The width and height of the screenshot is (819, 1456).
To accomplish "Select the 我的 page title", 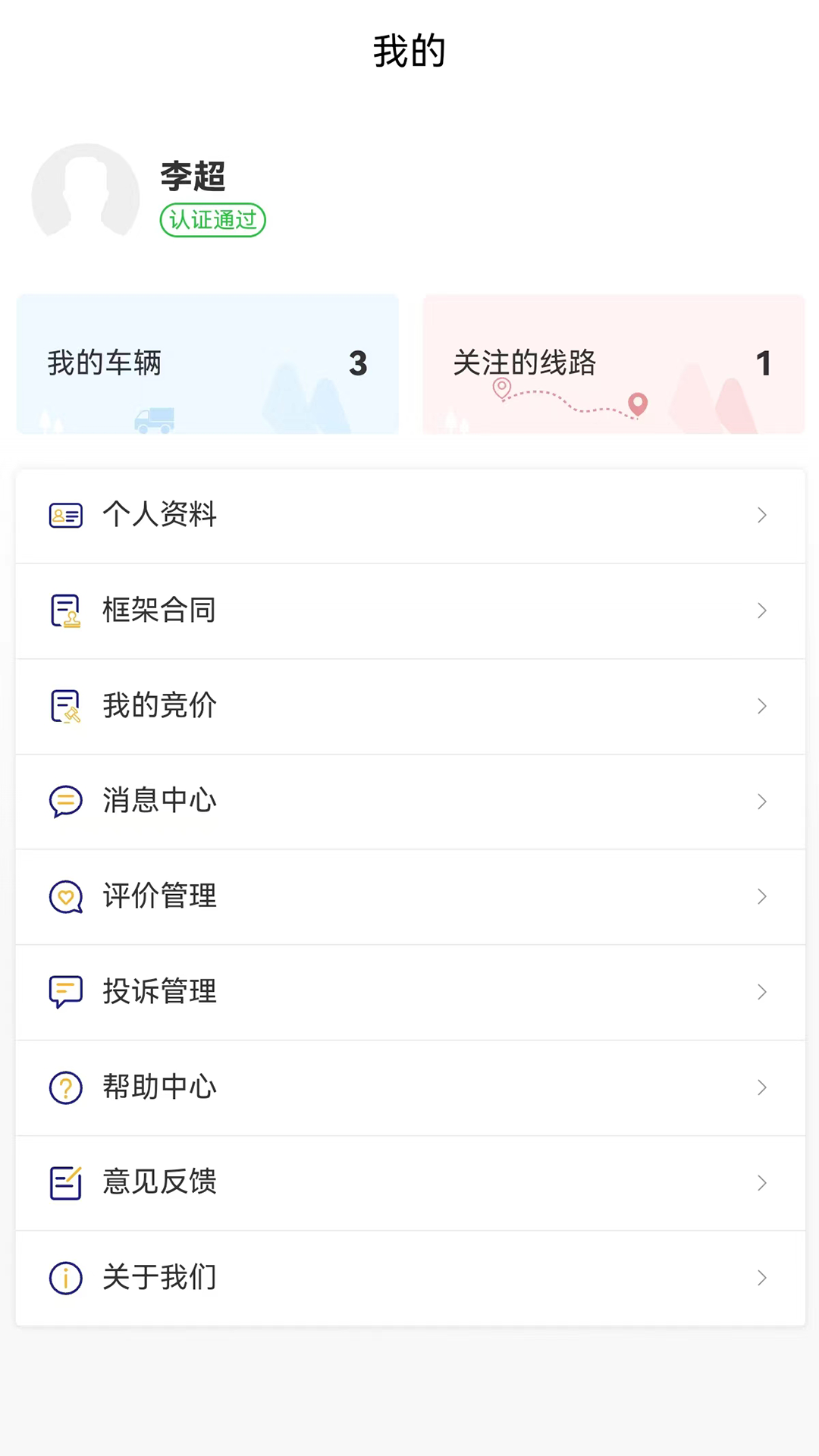I will click(x=409, y=51).
